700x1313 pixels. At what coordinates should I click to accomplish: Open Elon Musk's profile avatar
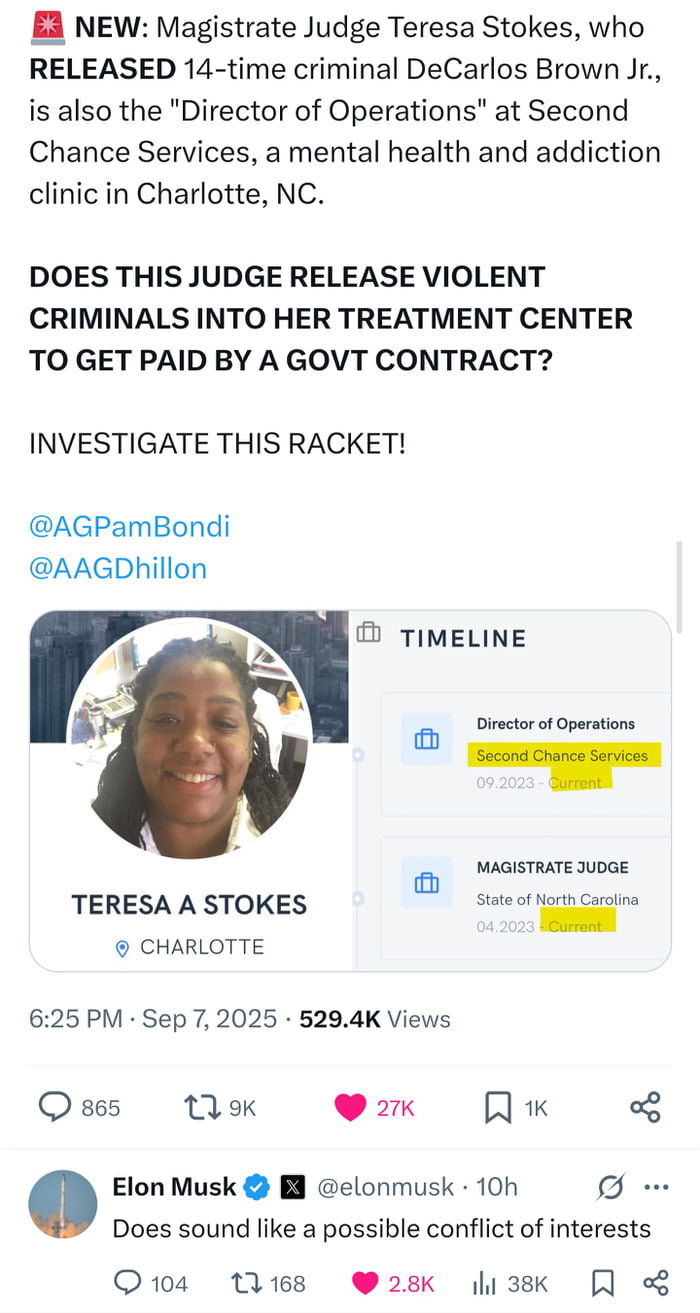point(62,1204)
